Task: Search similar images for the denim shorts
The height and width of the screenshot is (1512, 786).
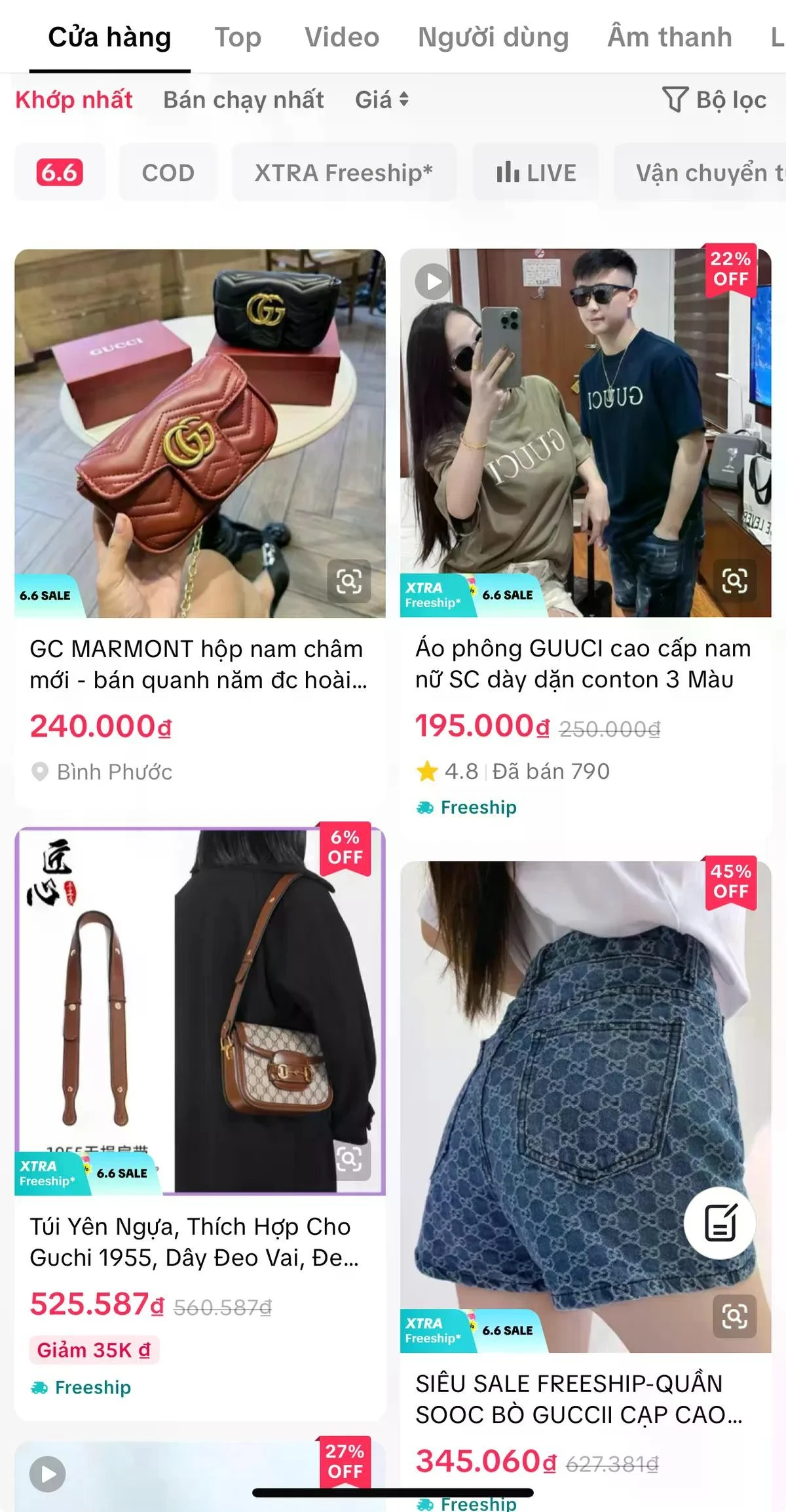Action: click(x=734, y=1315)
